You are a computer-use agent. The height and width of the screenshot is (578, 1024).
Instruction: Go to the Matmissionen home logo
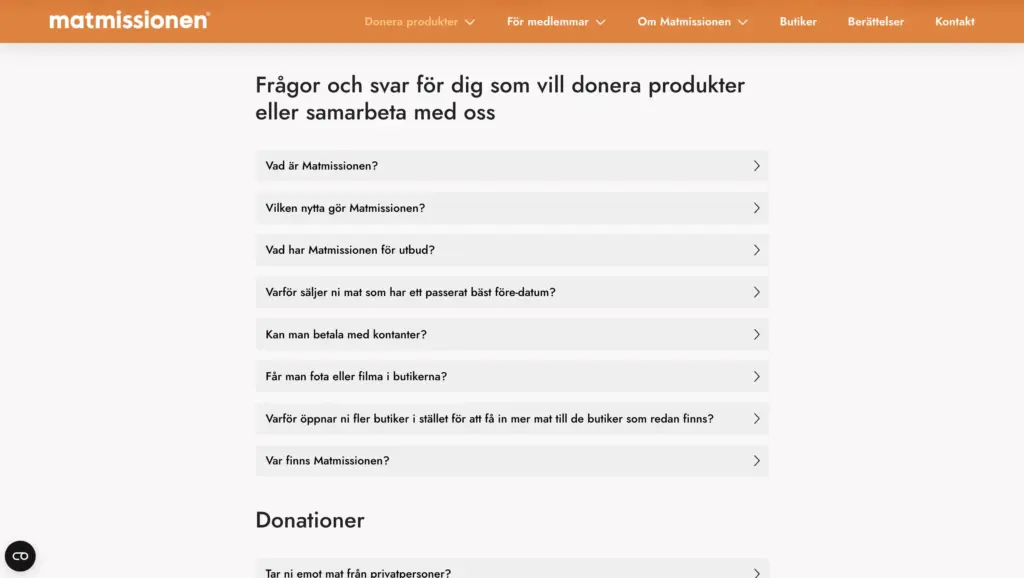point(129,21)
